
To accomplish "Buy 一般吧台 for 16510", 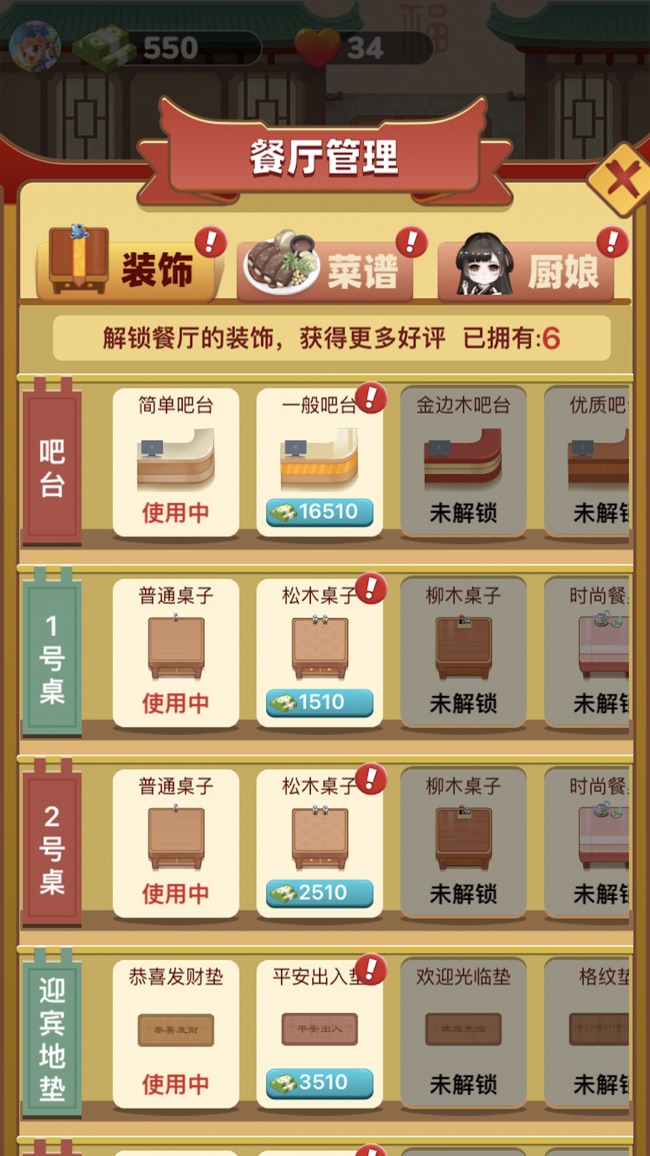I will pyautogui.click(x=319, y=512).
